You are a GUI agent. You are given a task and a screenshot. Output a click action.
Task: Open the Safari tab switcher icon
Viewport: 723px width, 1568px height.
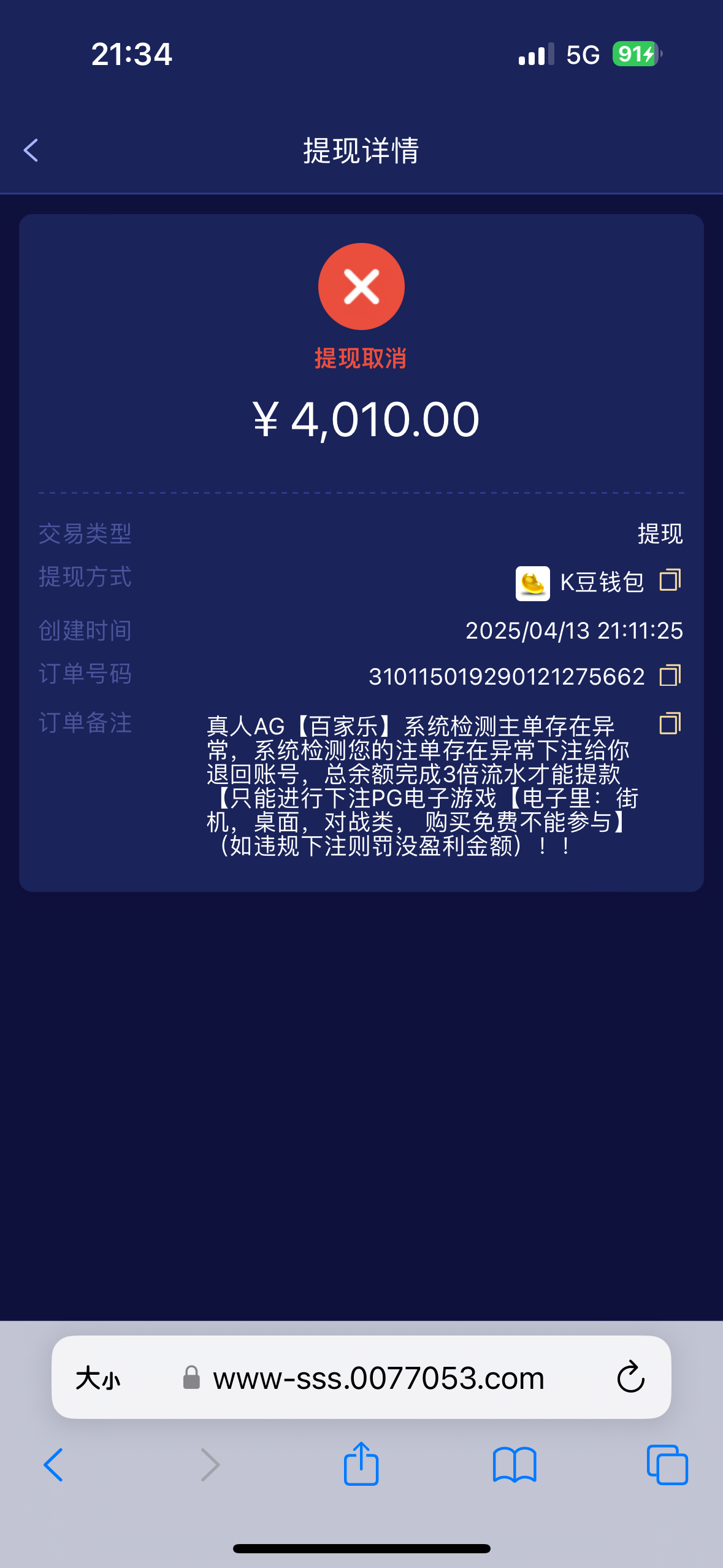[x=666, y=1464]
